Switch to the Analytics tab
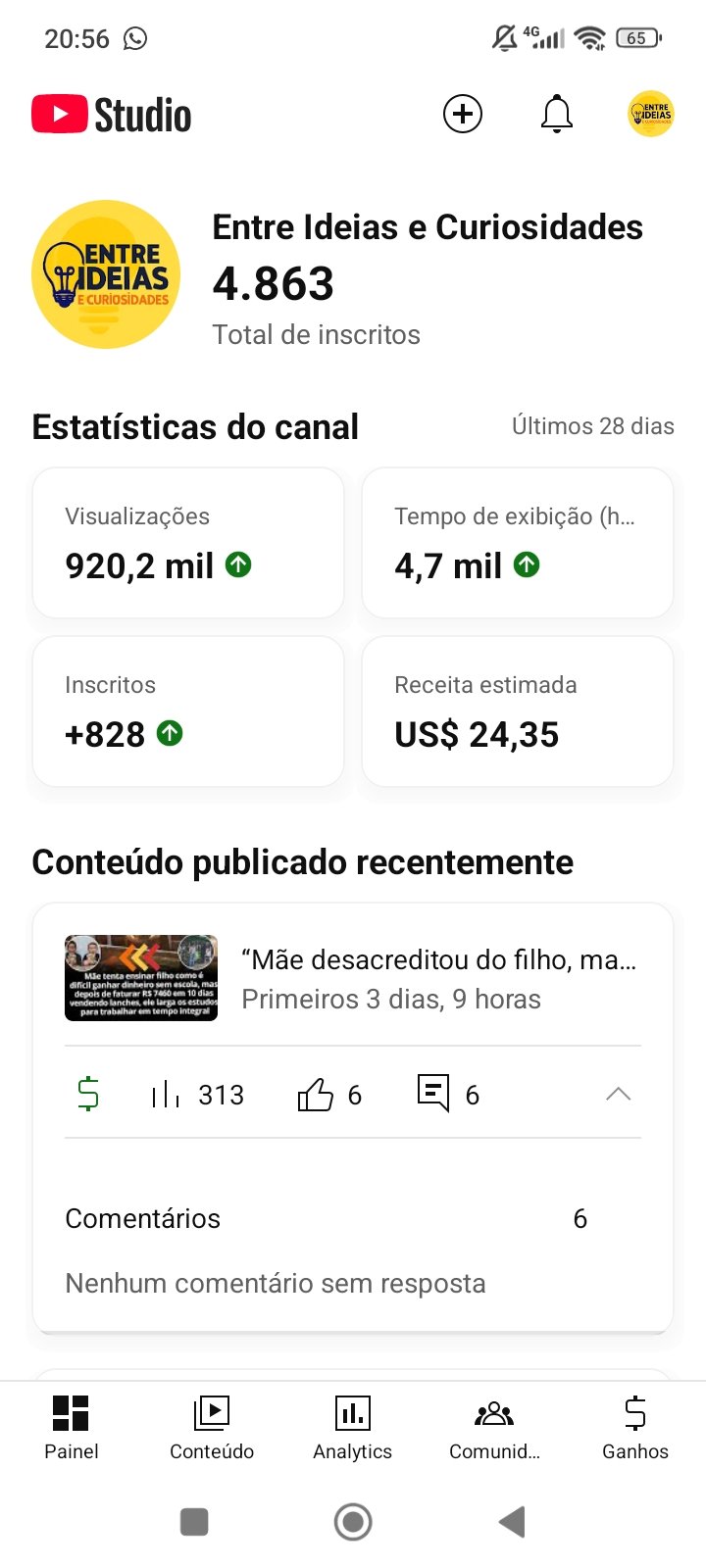 pyautogui.click(x=353, y=1427)
